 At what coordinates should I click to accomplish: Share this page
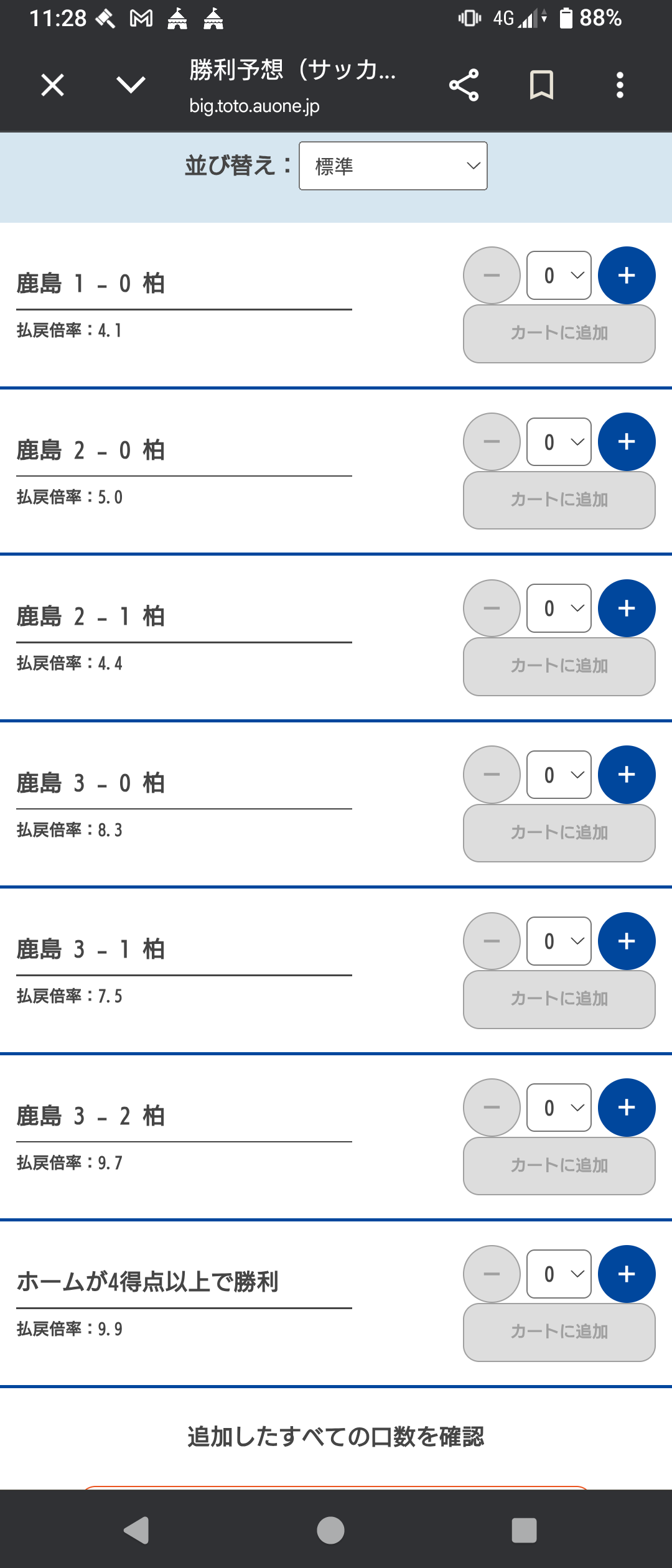pos(464,85)
